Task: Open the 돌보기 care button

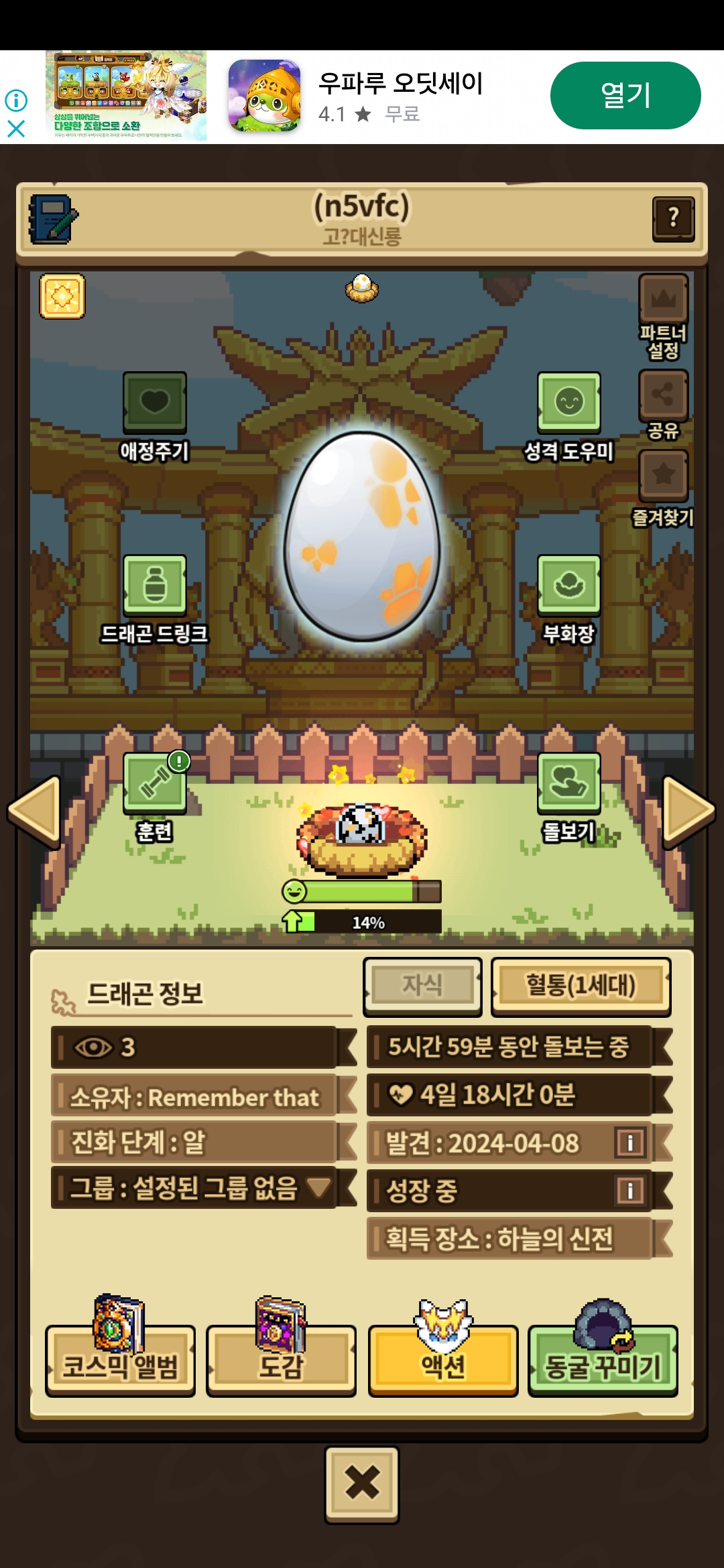Action: pyautogui.click(x=568, y=783)
